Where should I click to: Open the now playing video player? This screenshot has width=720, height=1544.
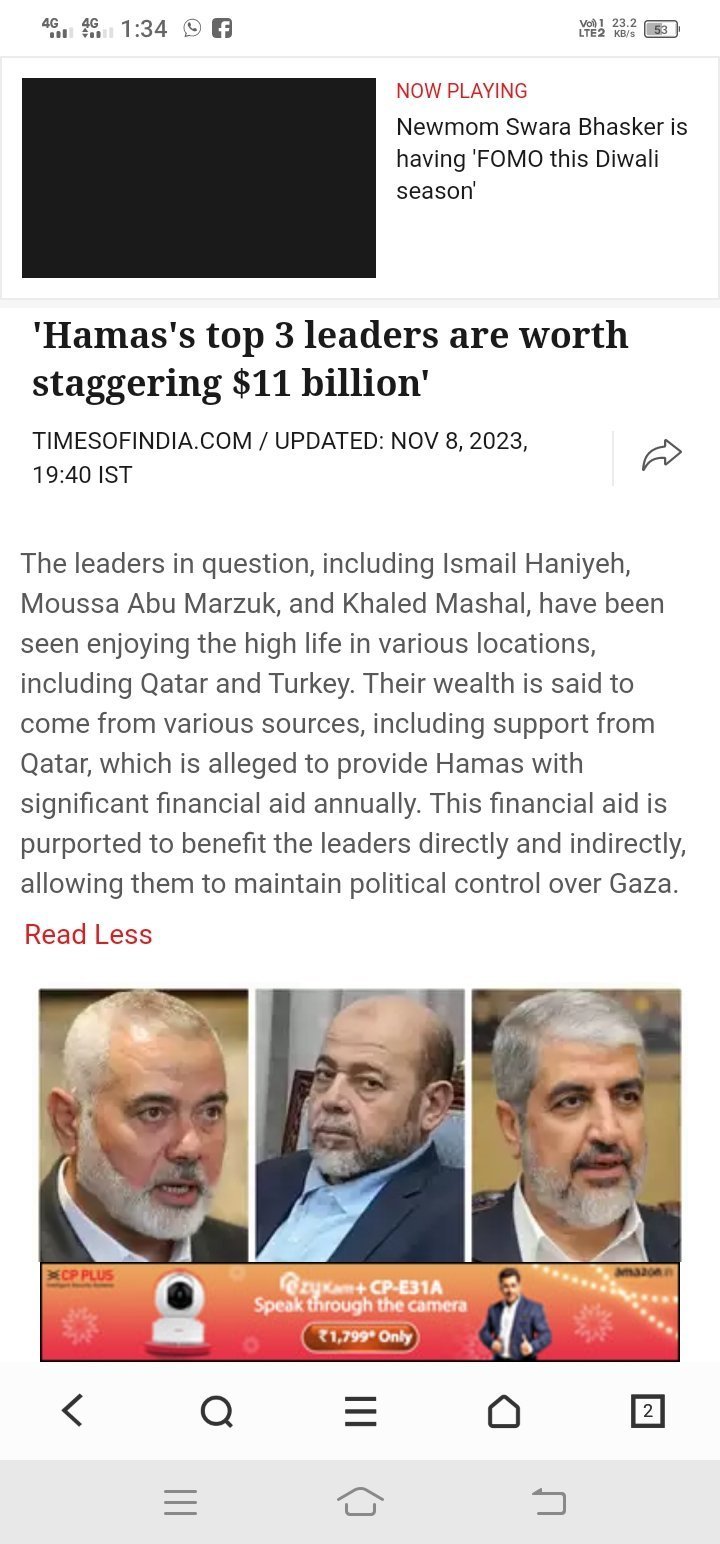pos(199,178)
